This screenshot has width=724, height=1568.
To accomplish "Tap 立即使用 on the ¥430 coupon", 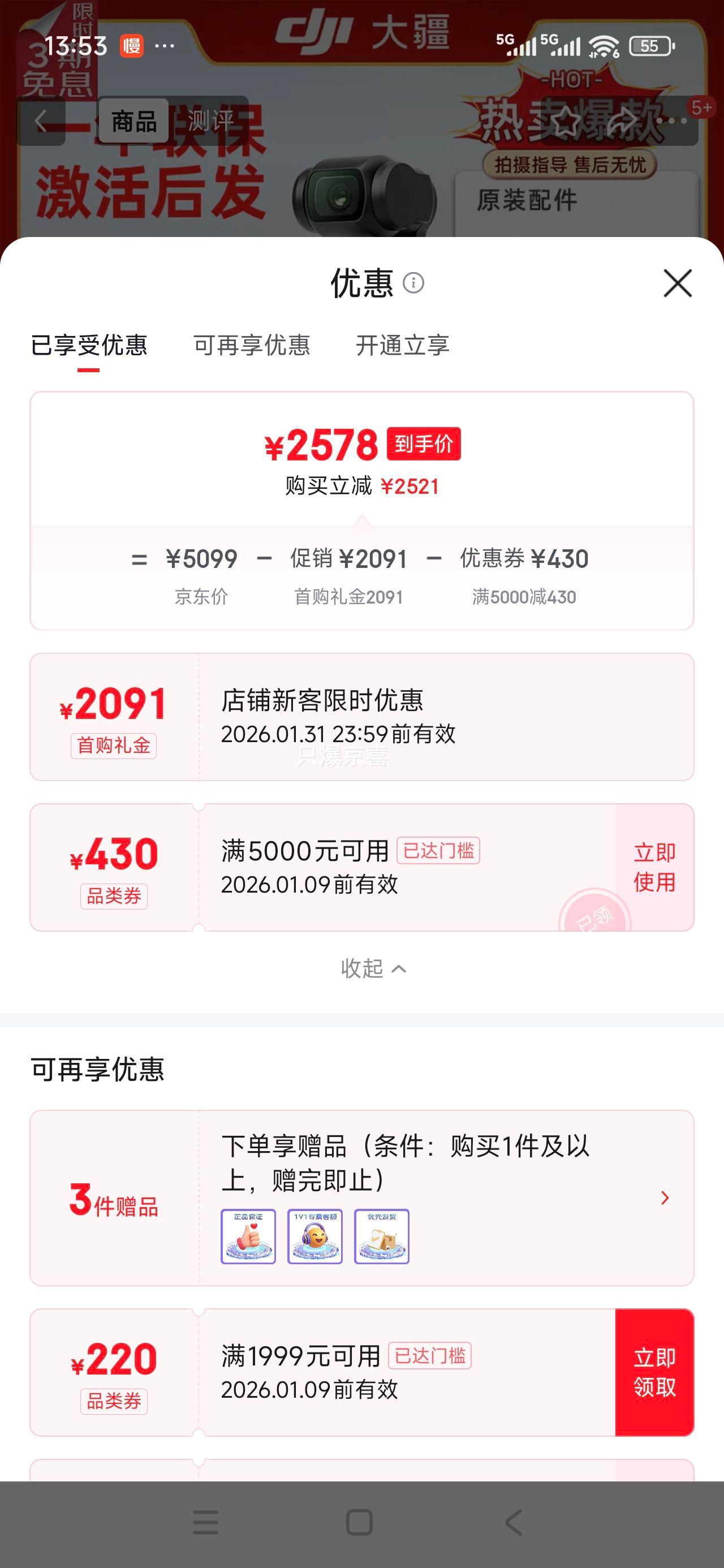I will [654, 867].
